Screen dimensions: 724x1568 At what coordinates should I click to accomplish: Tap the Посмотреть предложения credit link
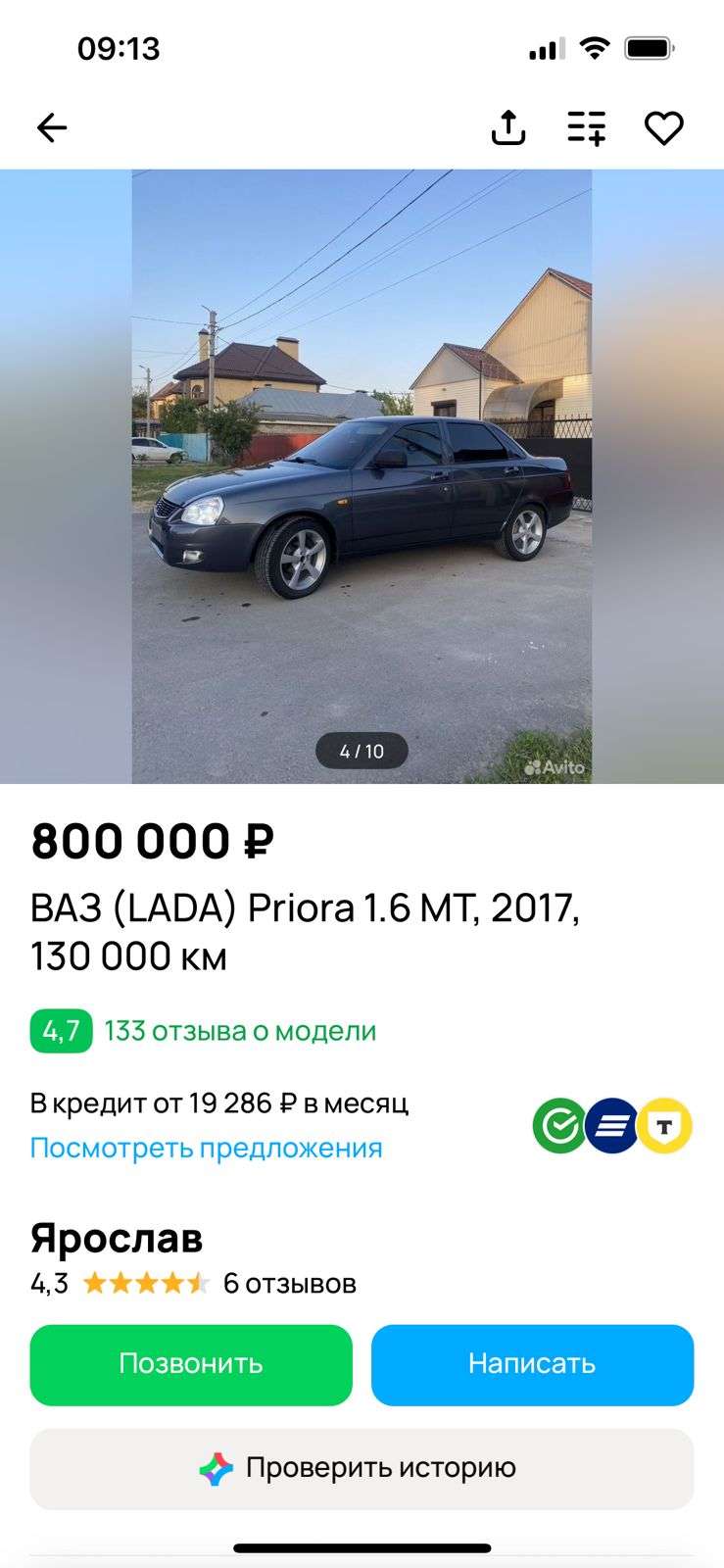(x=206, y=1148)
